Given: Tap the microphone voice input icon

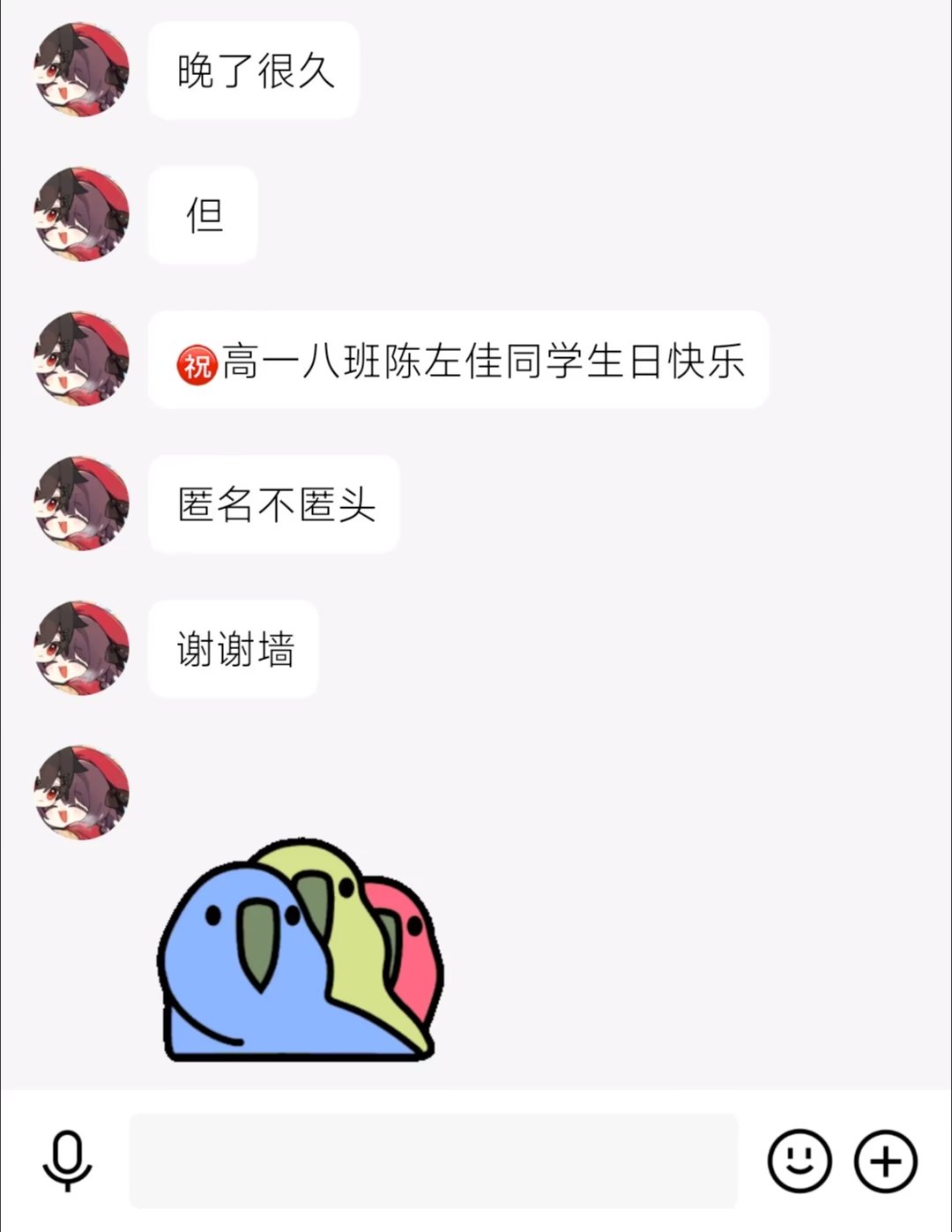Looking at the screenshot, I should 67,1161.
